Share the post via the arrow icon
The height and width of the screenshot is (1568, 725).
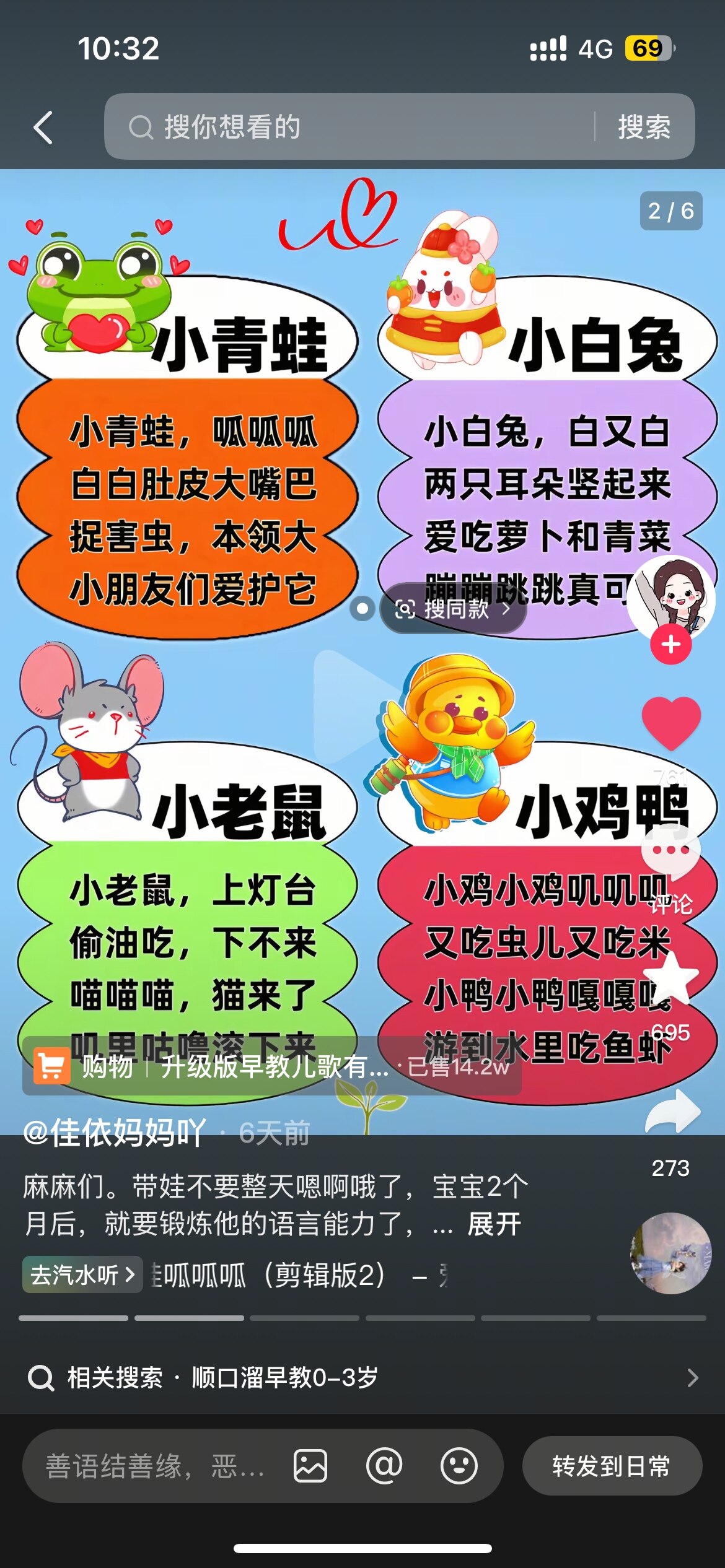(672, 1113)
